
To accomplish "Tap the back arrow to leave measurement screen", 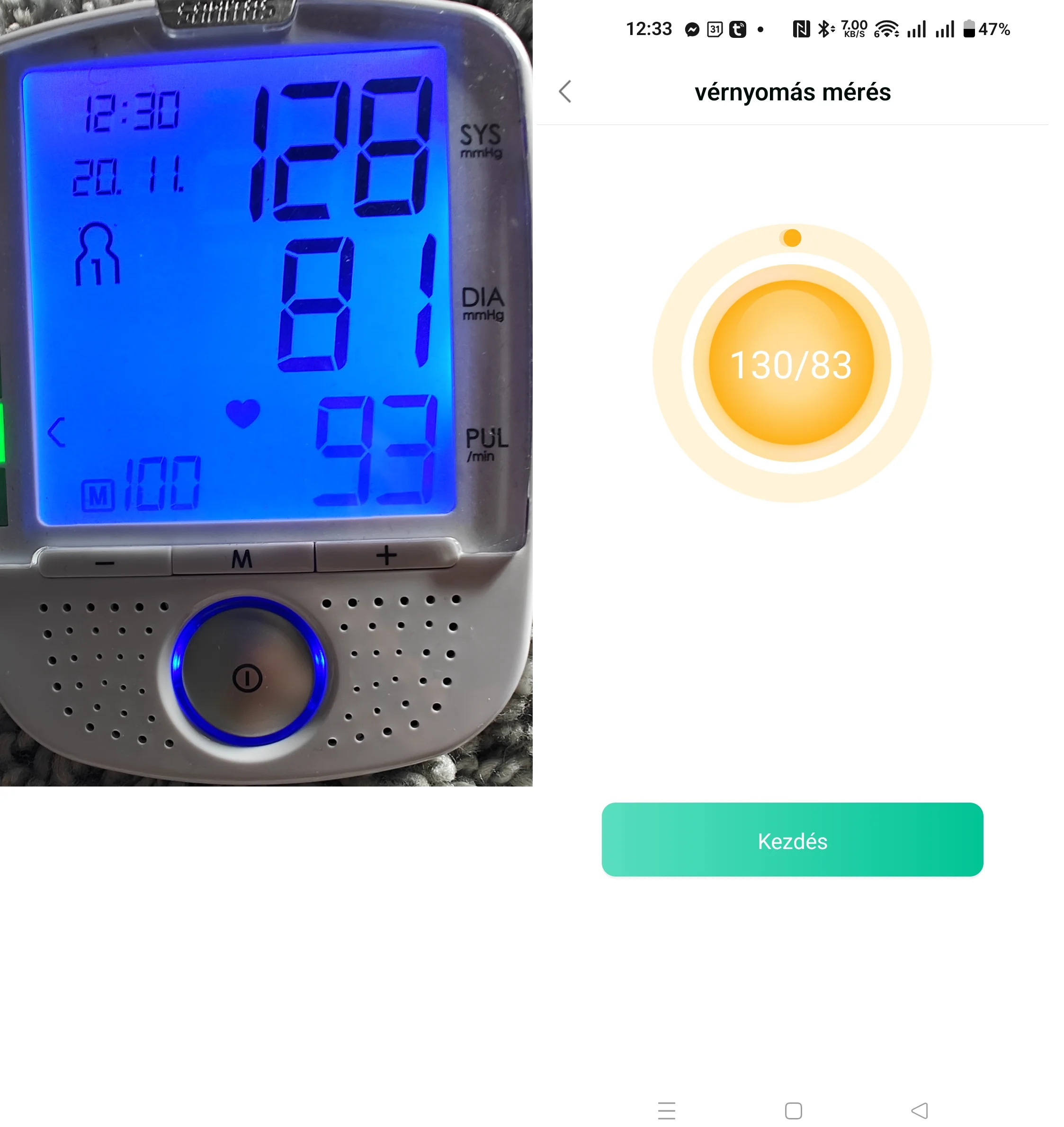I will 565,91.
